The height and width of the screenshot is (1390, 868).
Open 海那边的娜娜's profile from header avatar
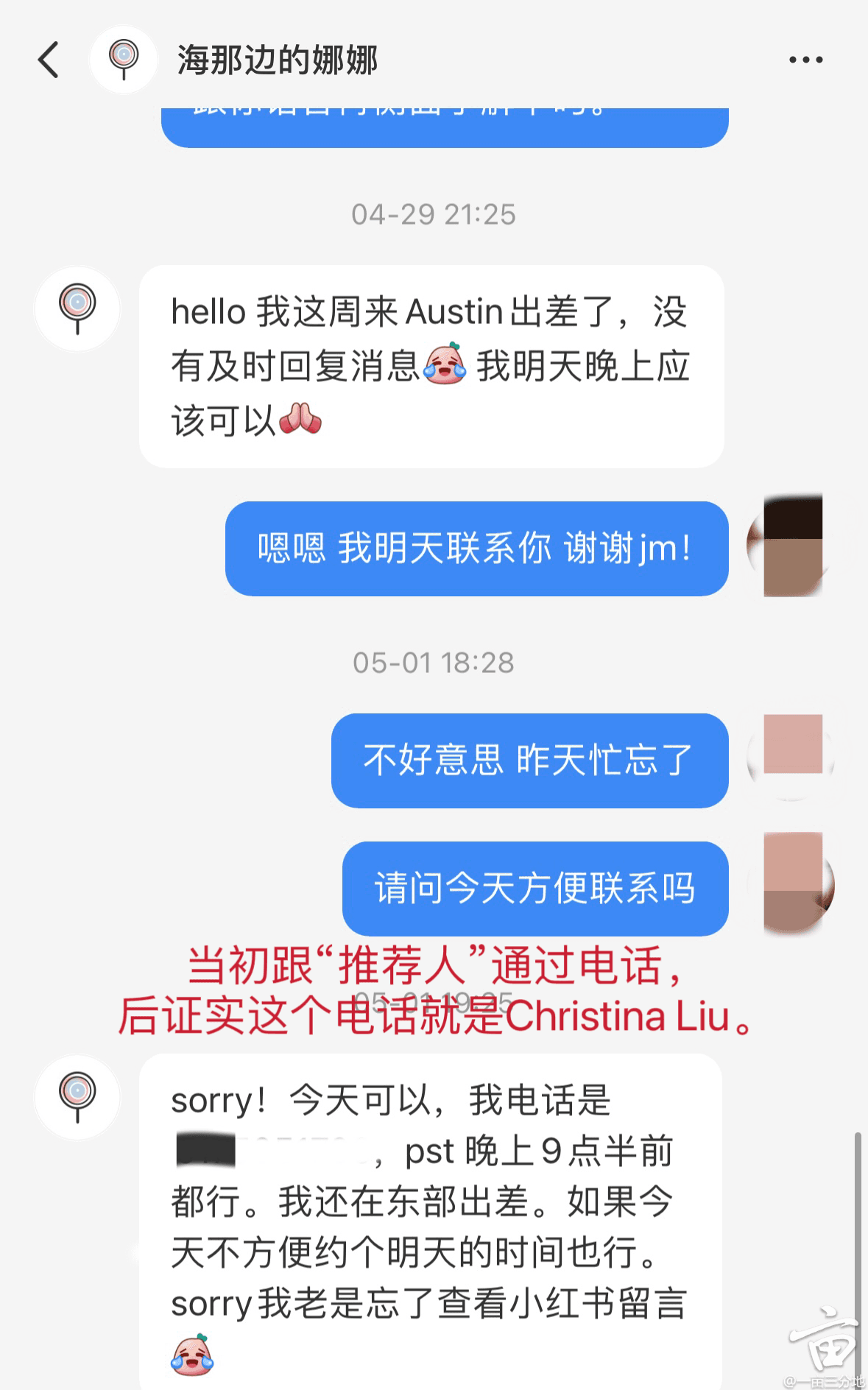pyautogui.click(x=124, y=59)
